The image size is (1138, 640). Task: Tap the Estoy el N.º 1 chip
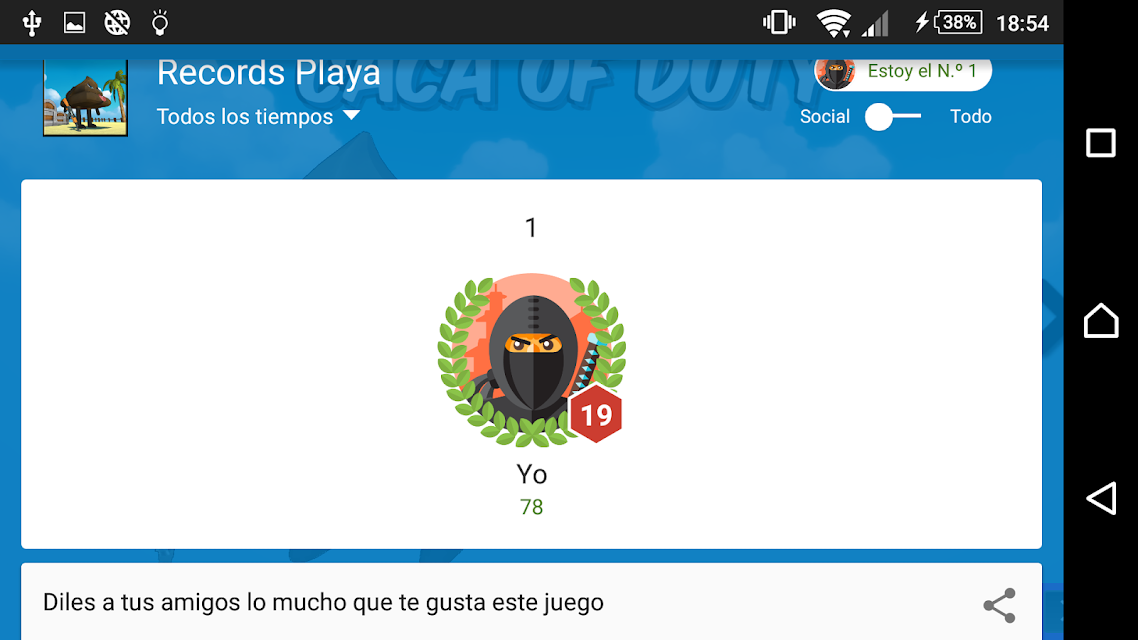(x=903, y=72)
